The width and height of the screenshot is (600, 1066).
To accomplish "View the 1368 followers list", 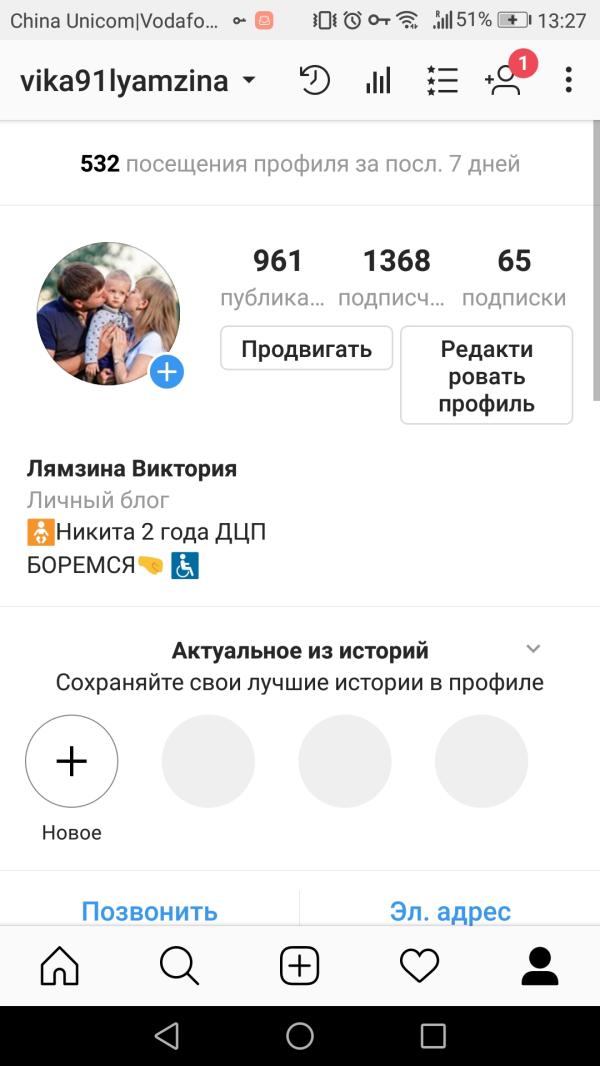I will coord(396,275).
